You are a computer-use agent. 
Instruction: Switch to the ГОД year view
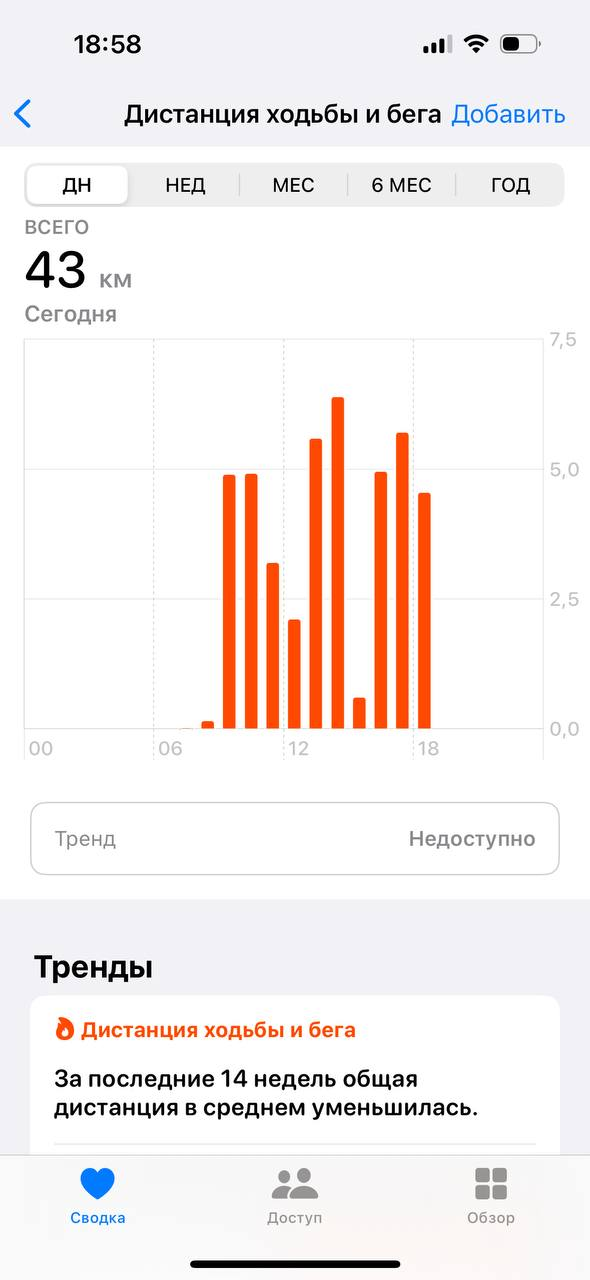tap(510, 185)
